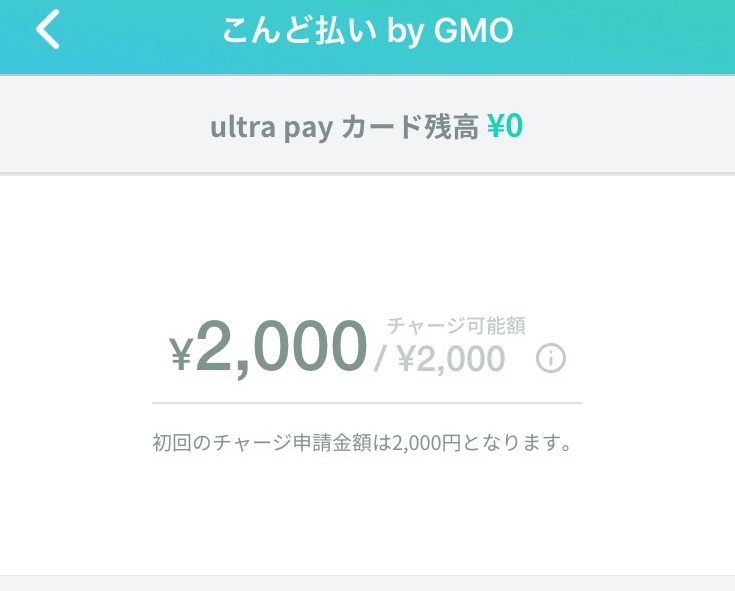This screenshot has width=735, height=591.
Task: Open the info icon beside チャージ可能額
Action: [x=551, y=358]
